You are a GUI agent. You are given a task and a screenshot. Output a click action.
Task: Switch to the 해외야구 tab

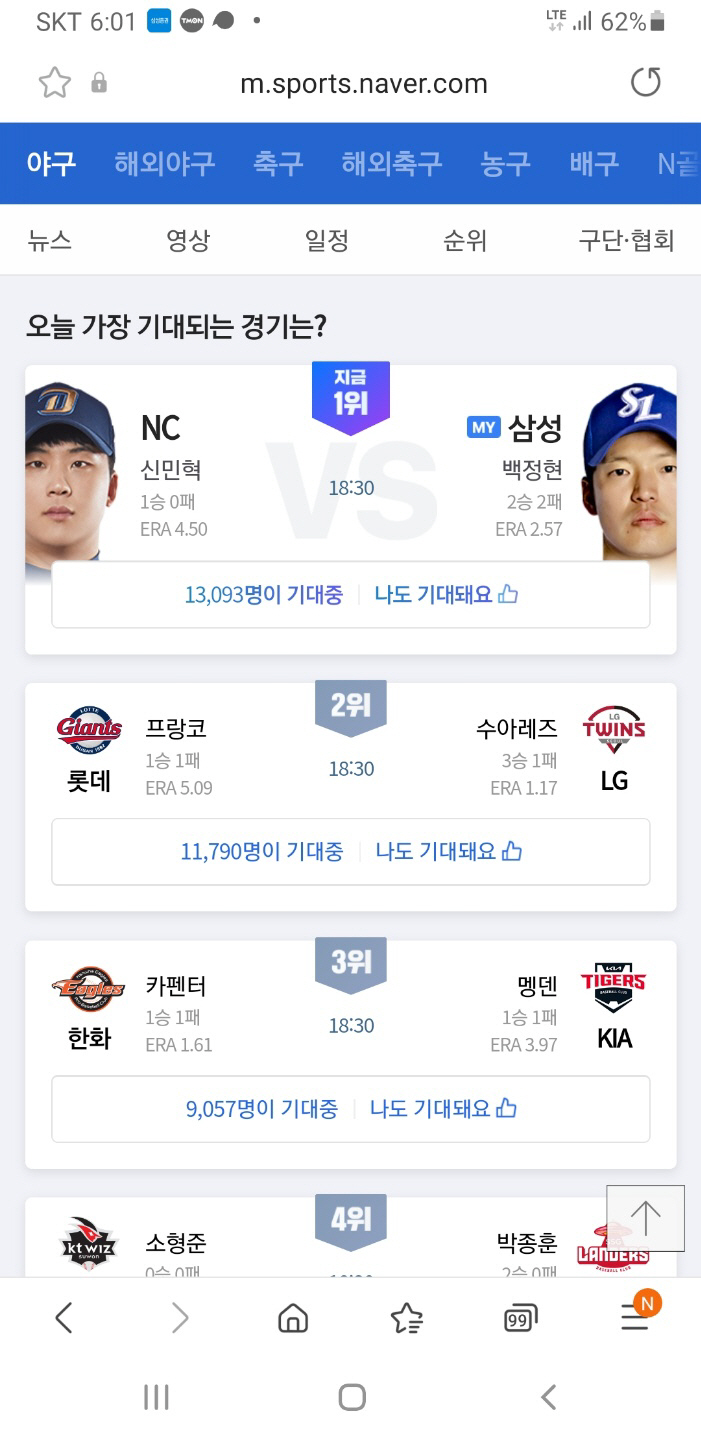[164, 163]
